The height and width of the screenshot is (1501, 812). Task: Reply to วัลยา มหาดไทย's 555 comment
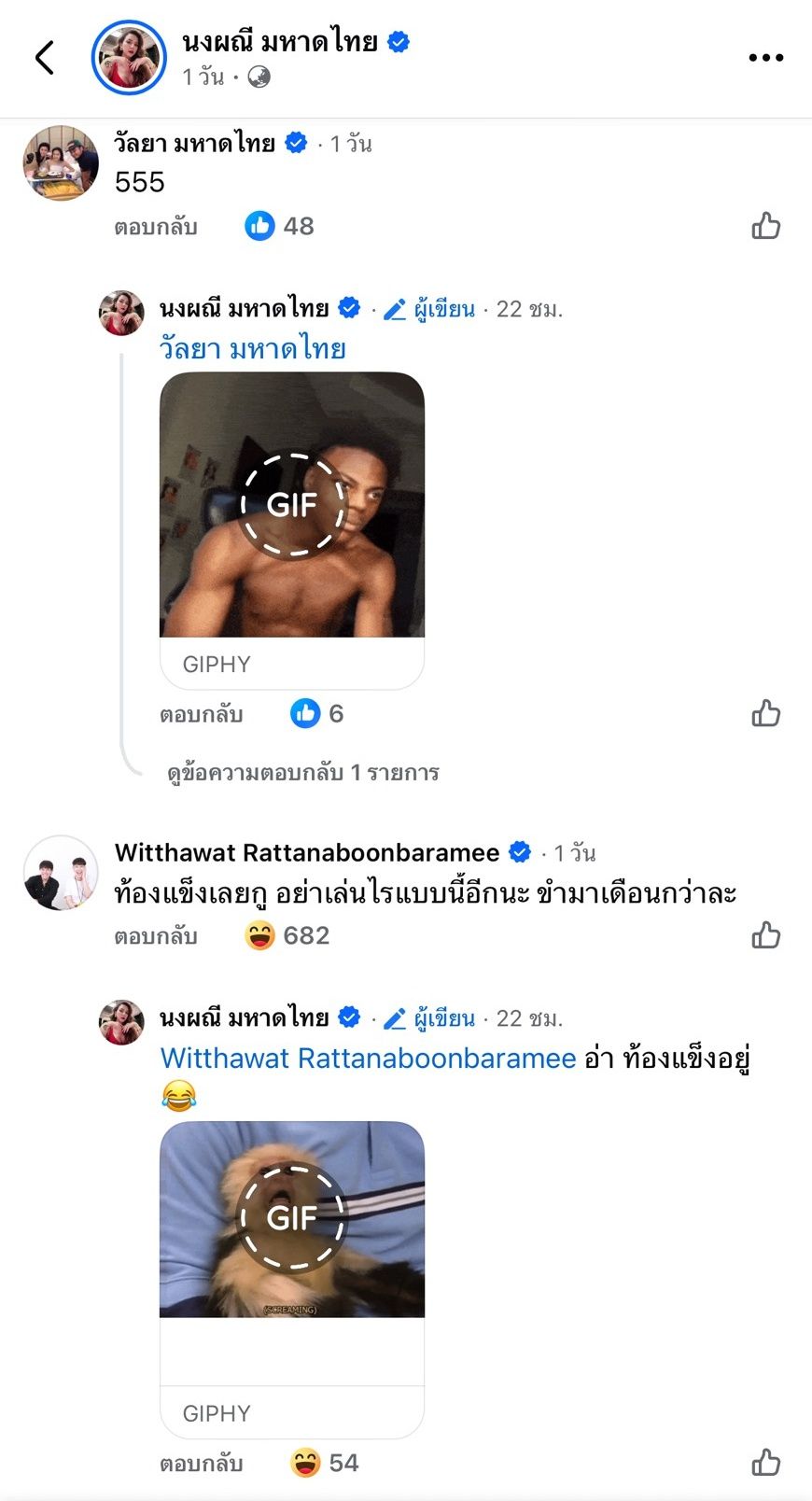point(156,227)
